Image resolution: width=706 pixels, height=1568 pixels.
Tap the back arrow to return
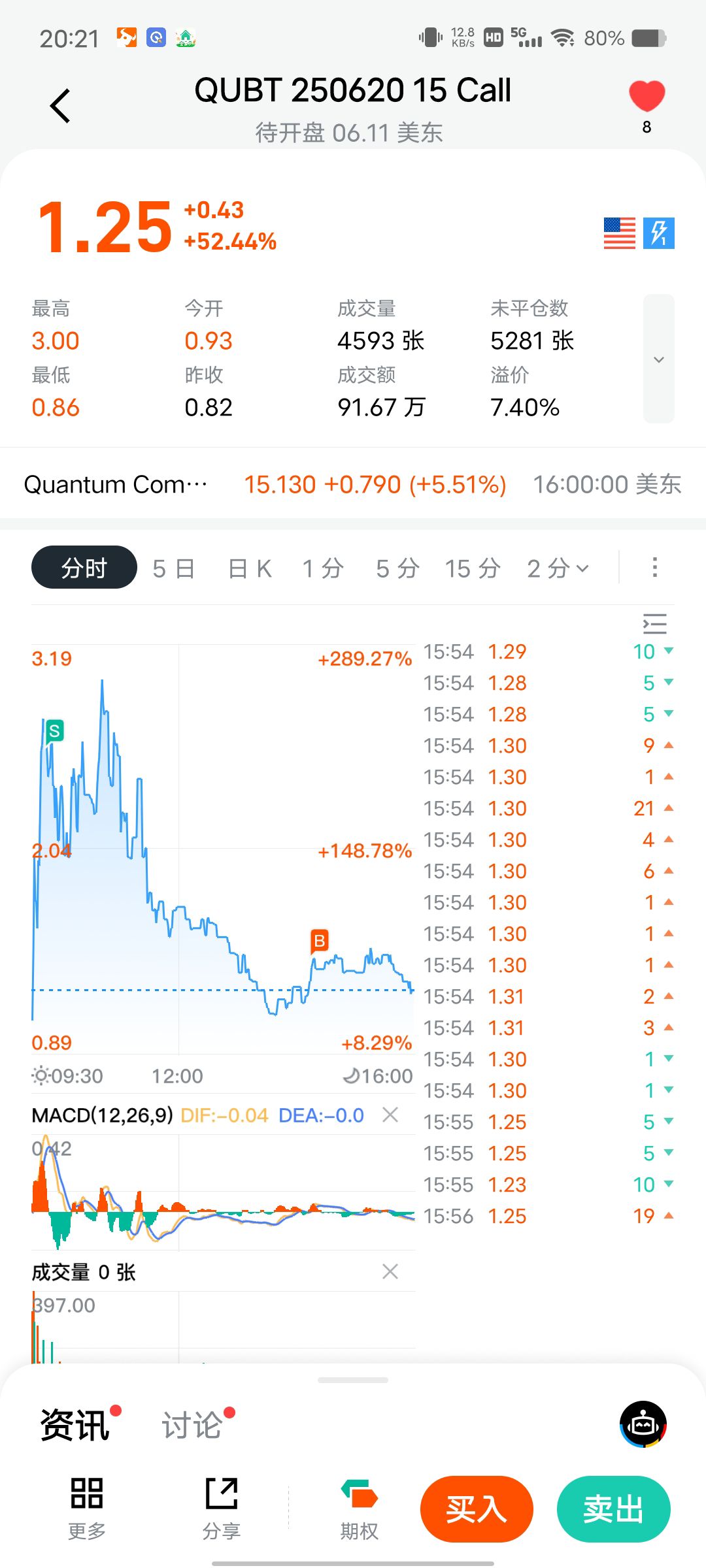pos(60,105)
